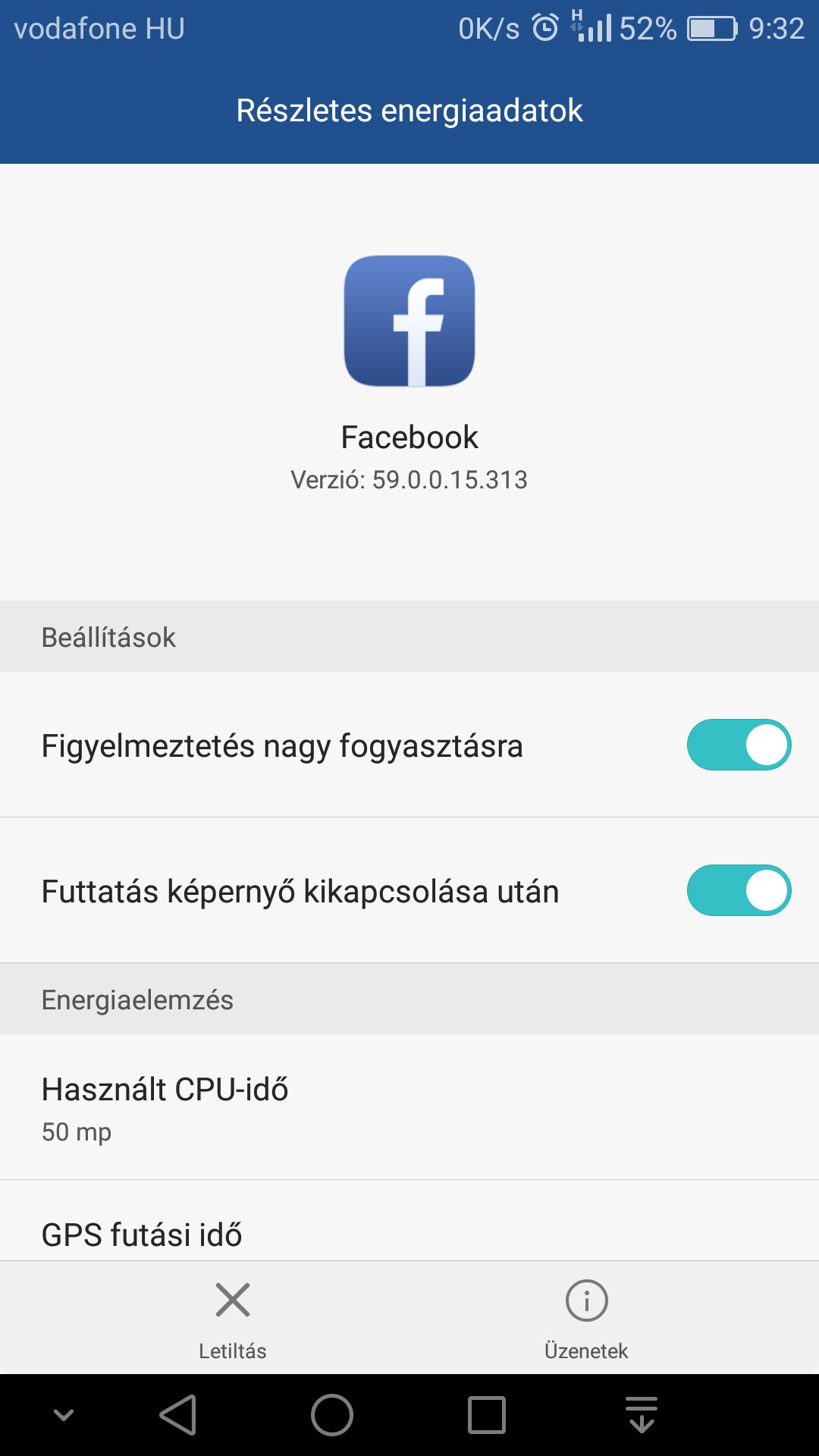819x1456 pixels.
Task: Go to the home screen
Action: (332, 1415)
